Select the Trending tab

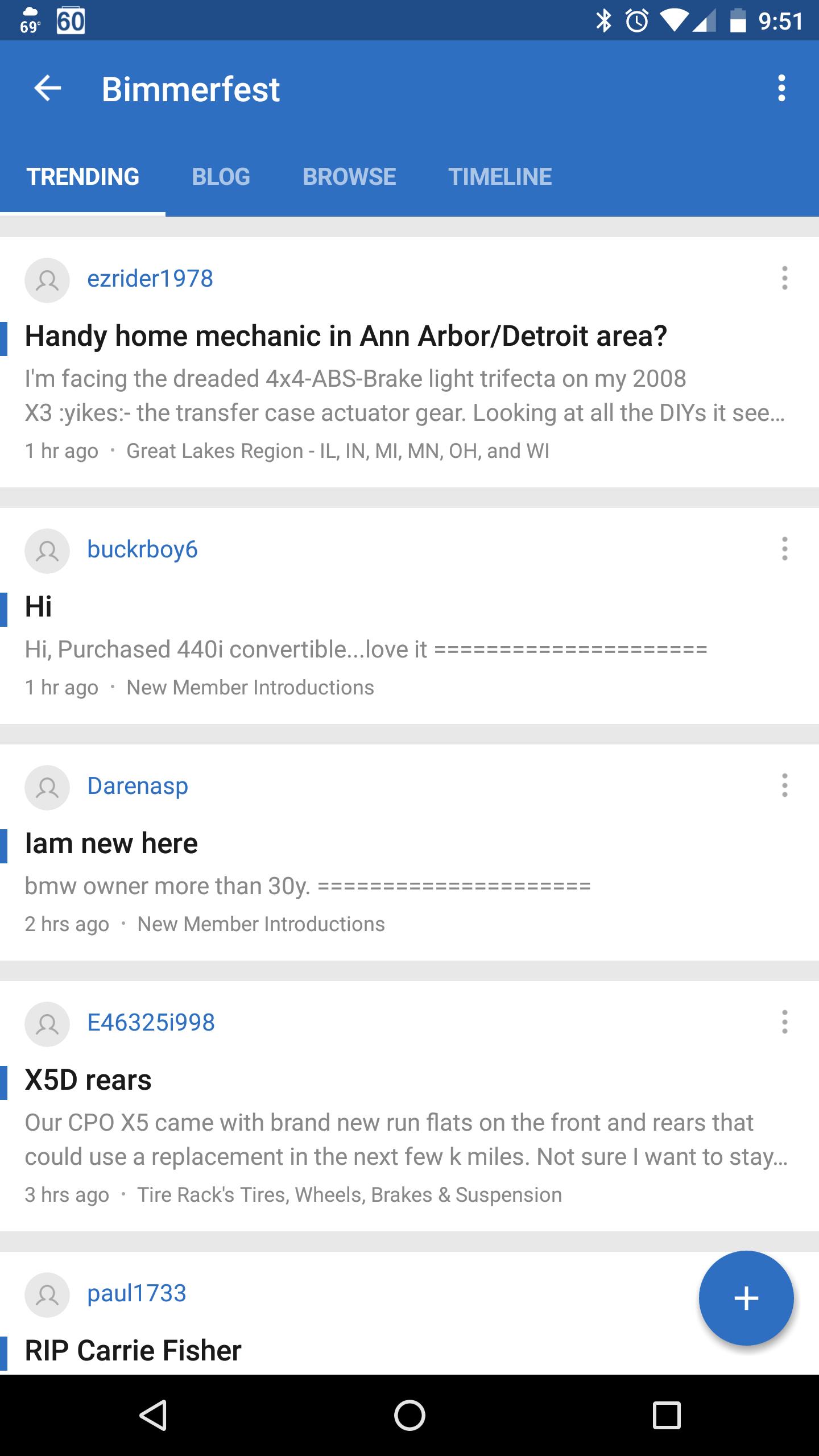(x=83, y=176)
